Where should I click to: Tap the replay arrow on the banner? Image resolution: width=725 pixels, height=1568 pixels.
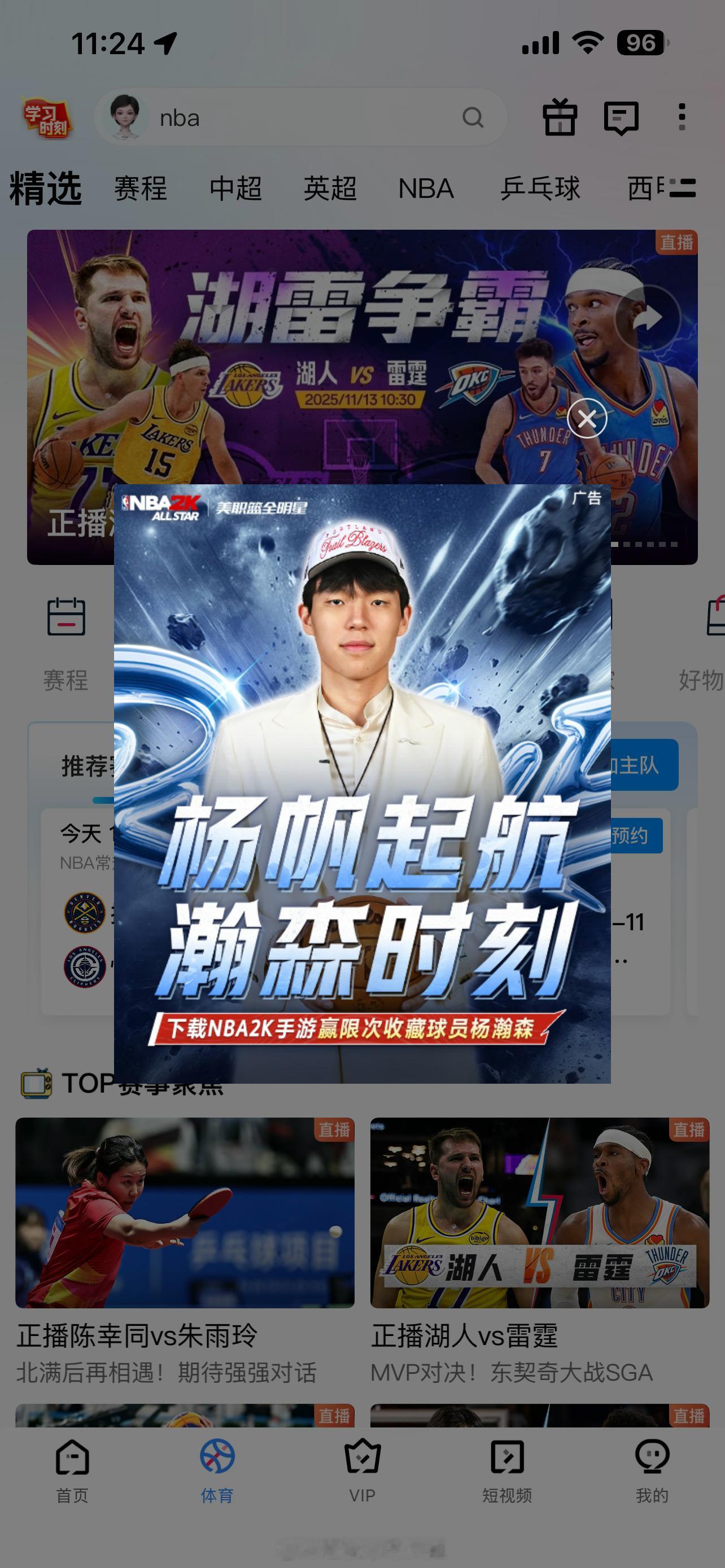(648, 317)
